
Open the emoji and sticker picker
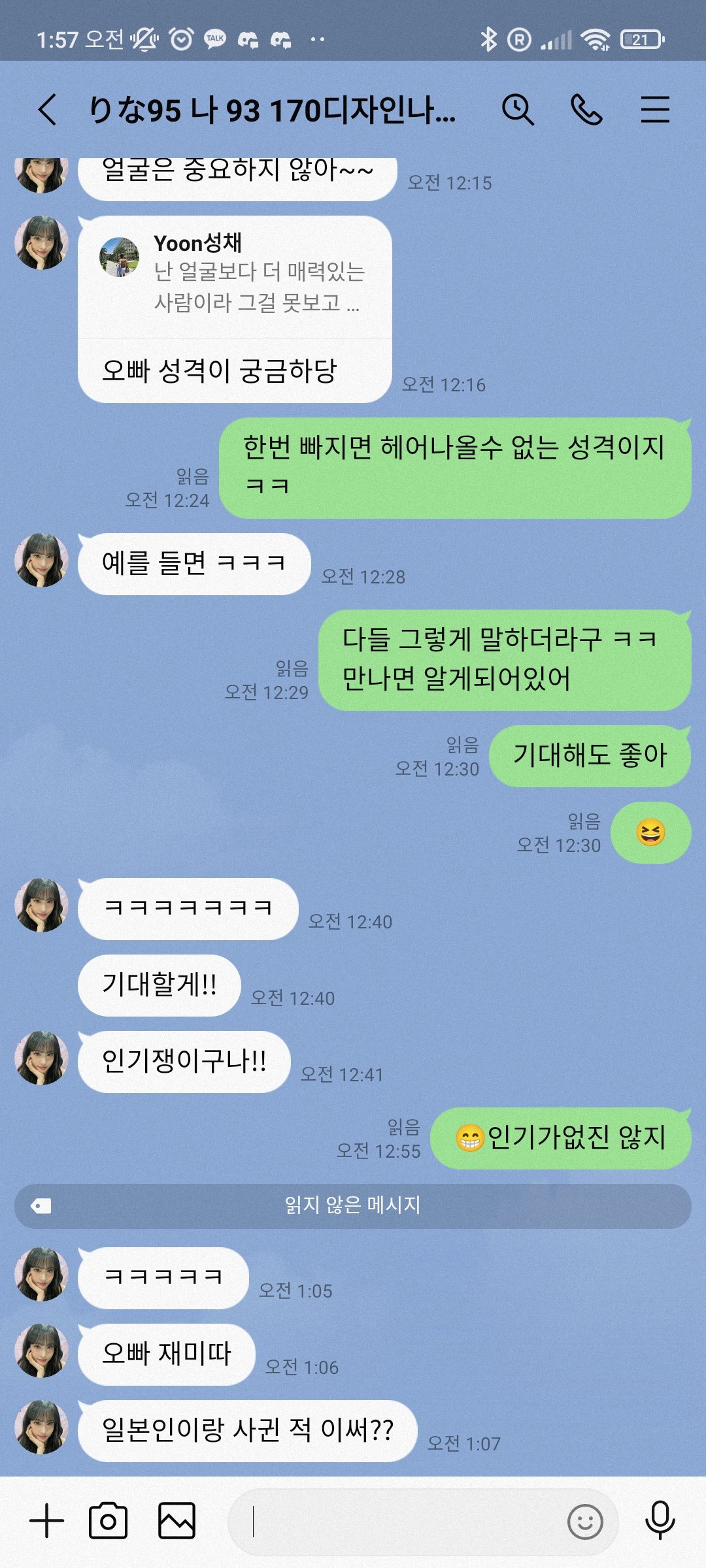(x=585, y=1522)
